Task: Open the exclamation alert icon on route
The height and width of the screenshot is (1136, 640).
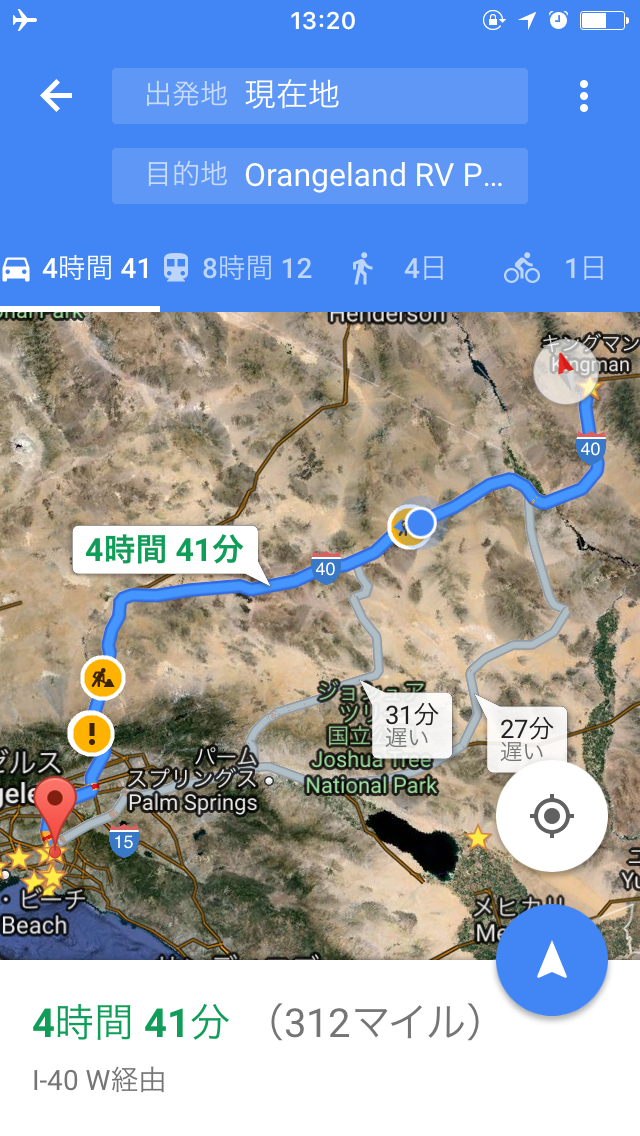Action: coord(91,732)
